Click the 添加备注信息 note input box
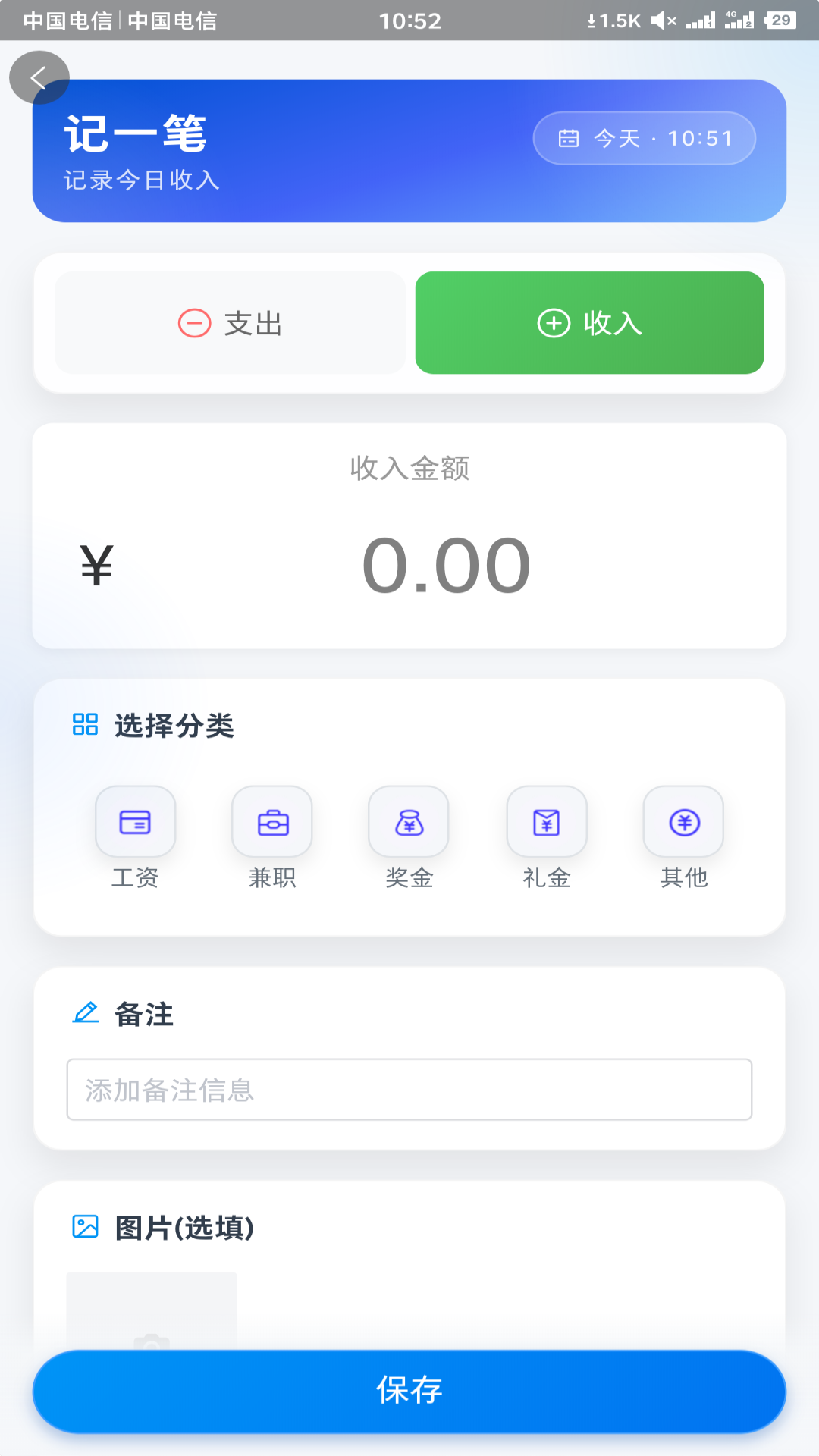 (409, 1090)
